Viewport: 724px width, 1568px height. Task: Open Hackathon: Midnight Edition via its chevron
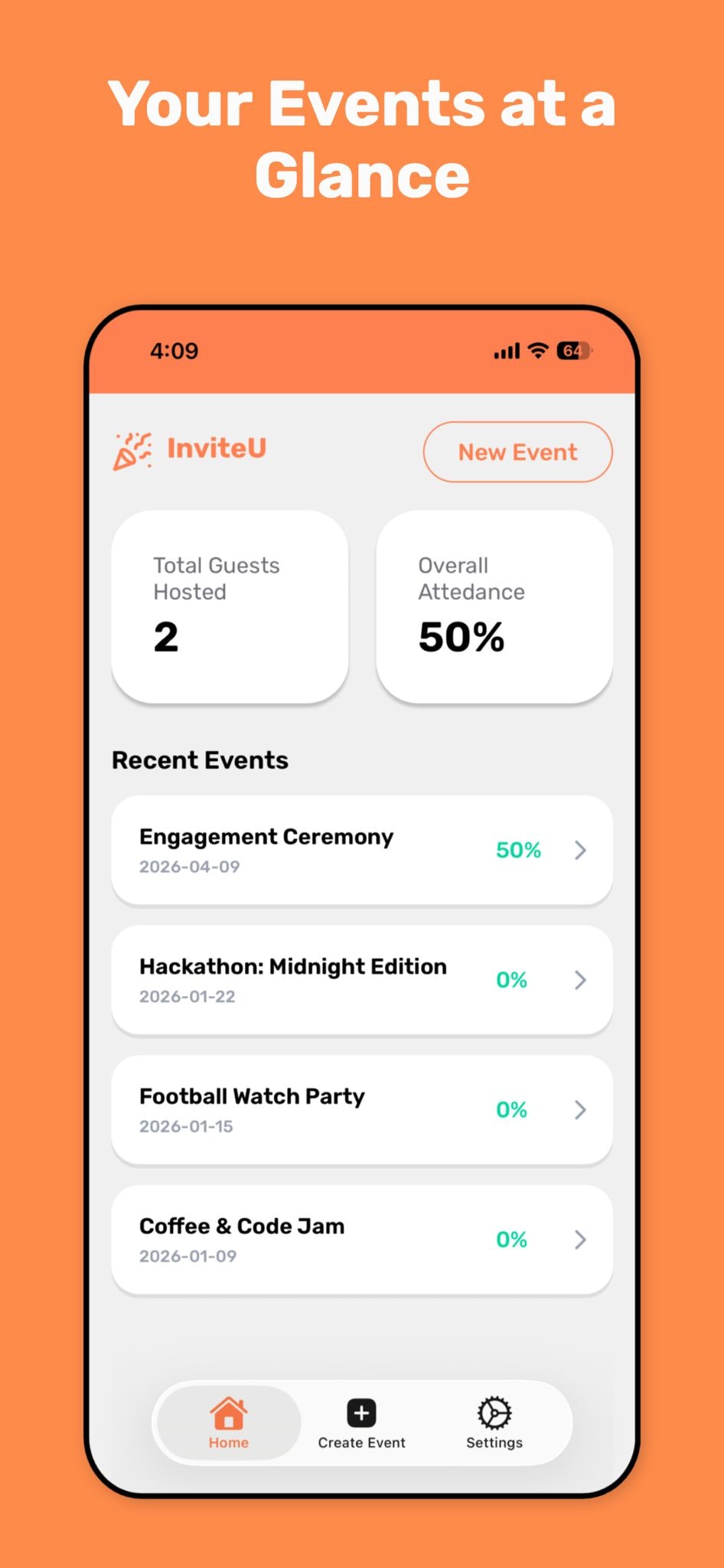[x=582, y=980]
